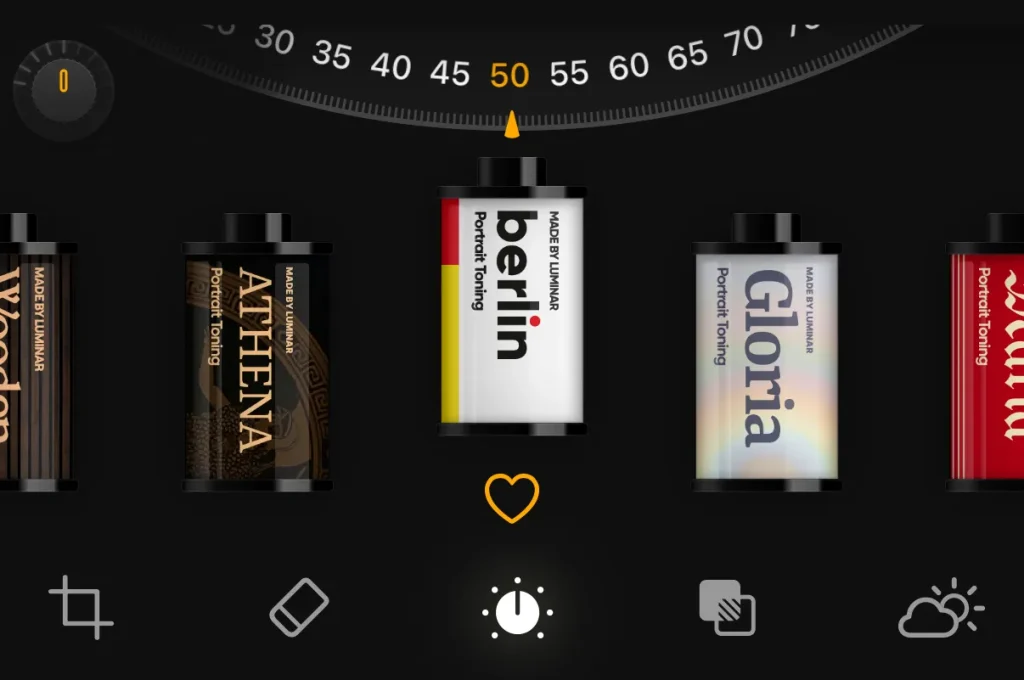Tap the Berlin film roll

click(x=512, y=310)
